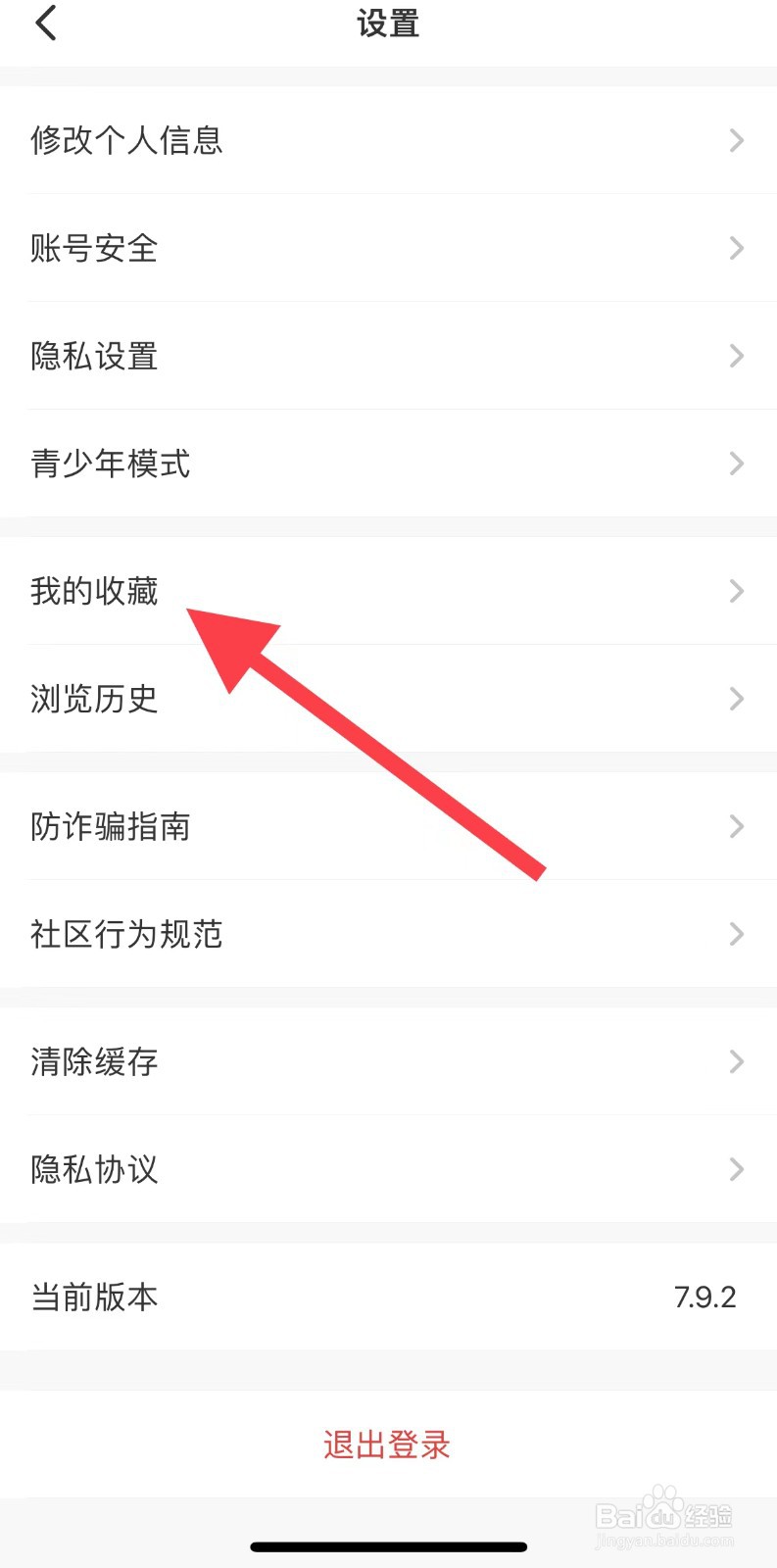777x1568 pixels.
Task: Tap the arrow beside 我的收藏
Action: pyautogui.click(x=736, y=591)
